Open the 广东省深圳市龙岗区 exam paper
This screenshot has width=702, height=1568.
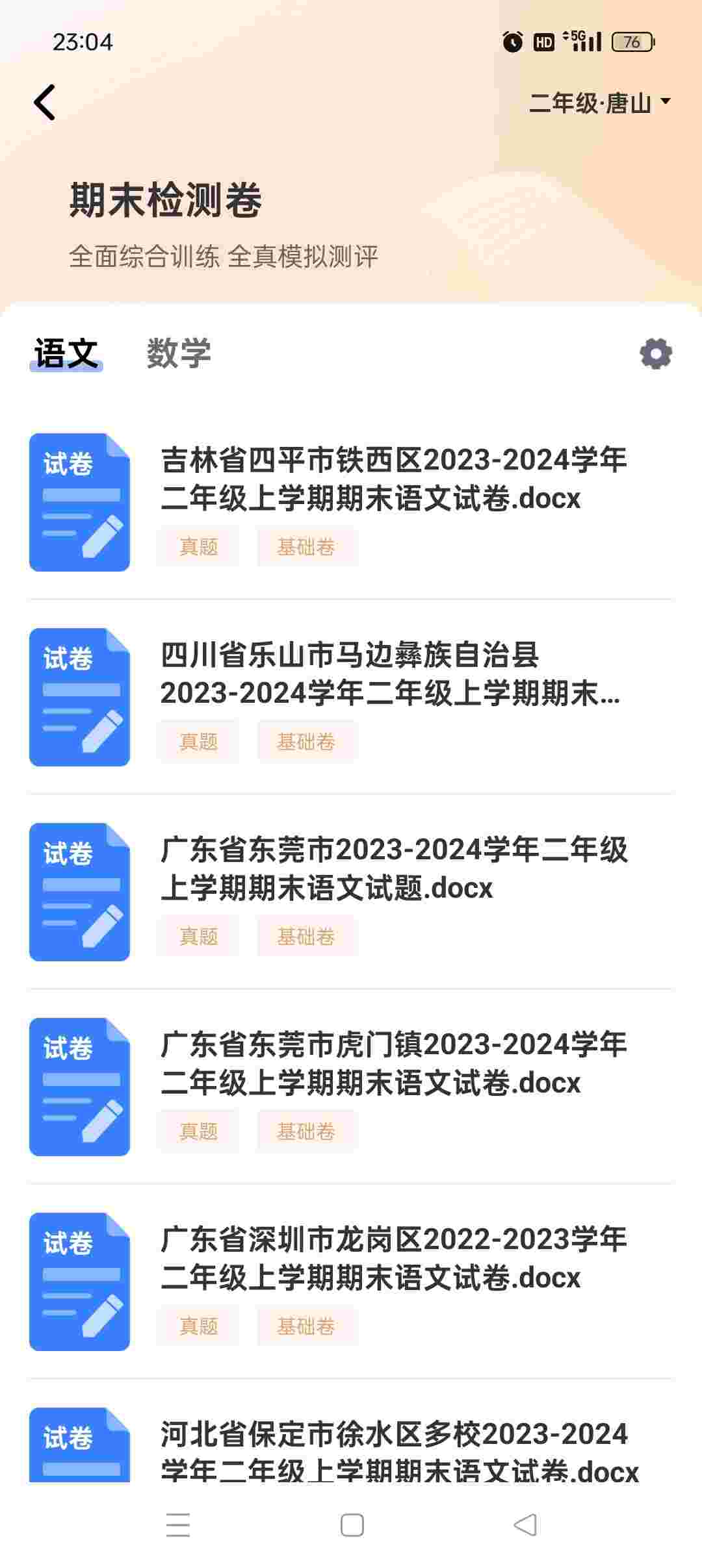(393, 1259)
